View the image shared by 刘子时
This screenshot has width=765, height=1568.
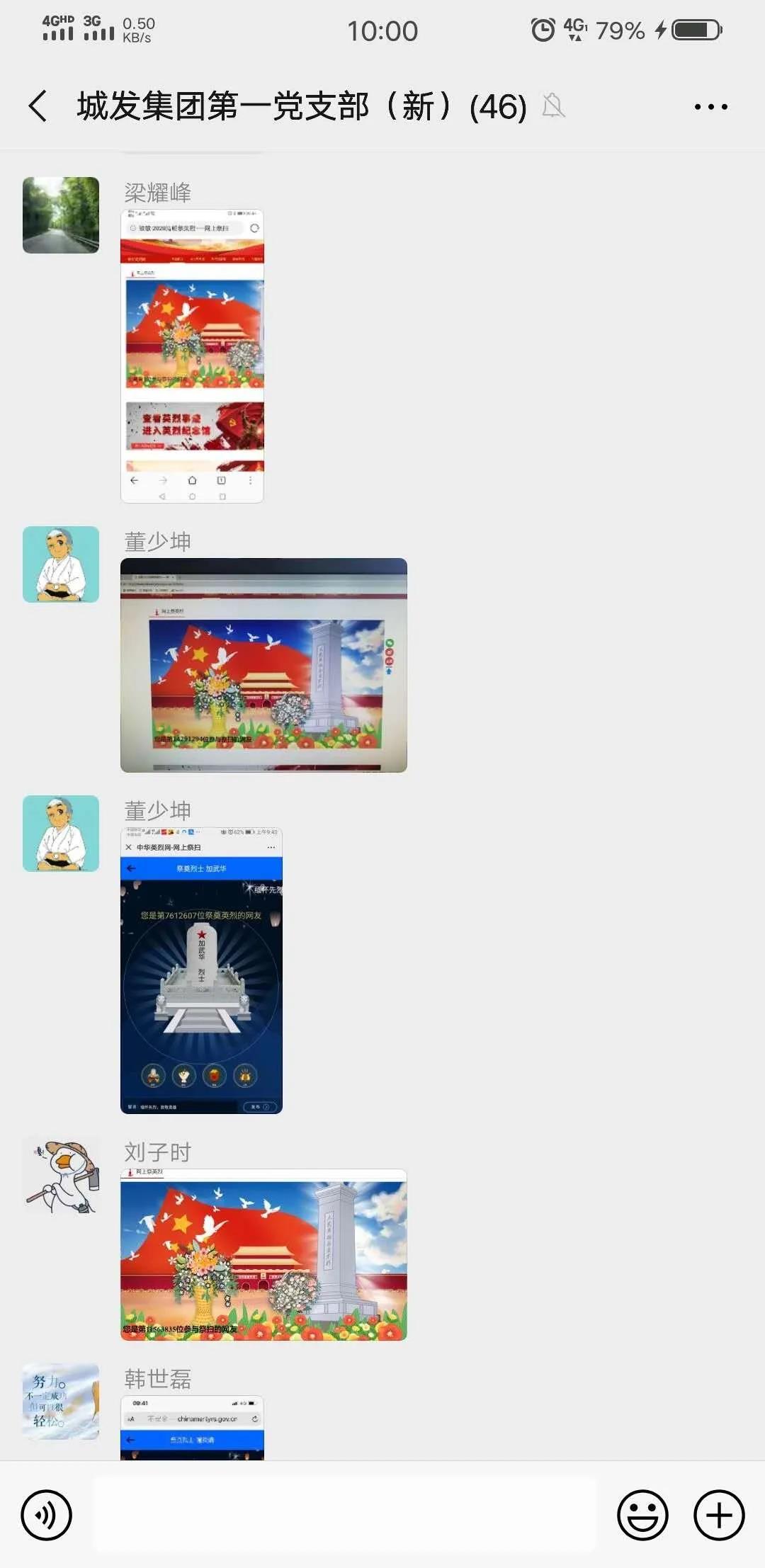click(263, 1254)
